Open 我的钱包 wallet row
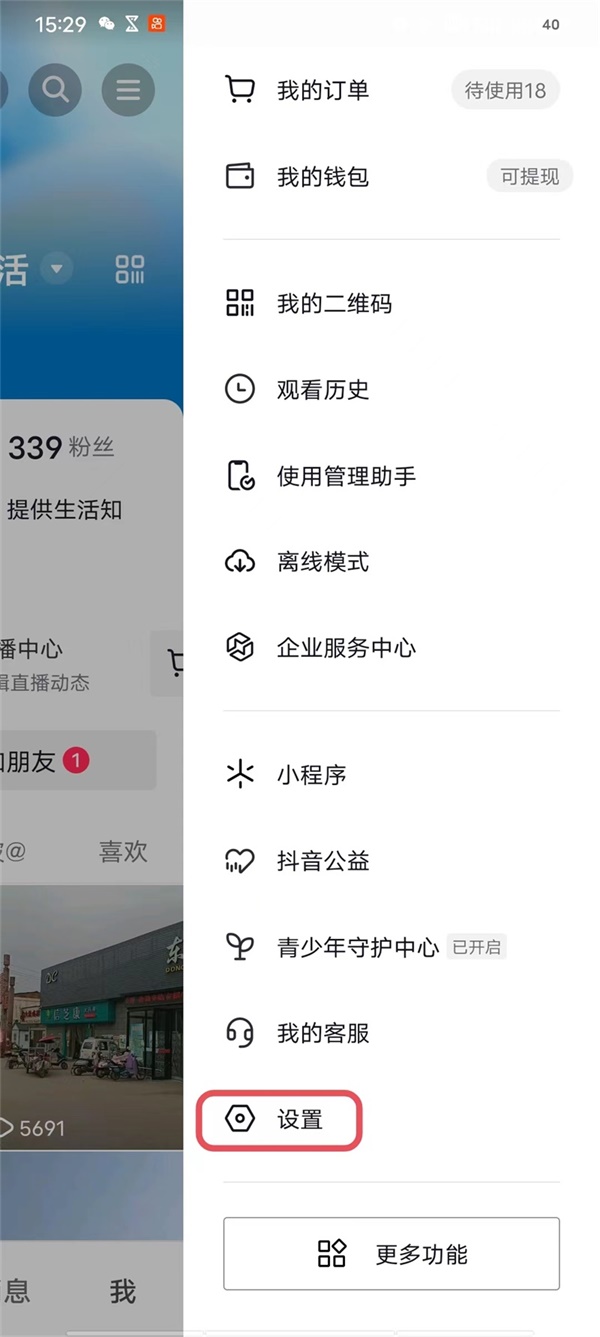The image size is (600, 1337). [391, 177]
